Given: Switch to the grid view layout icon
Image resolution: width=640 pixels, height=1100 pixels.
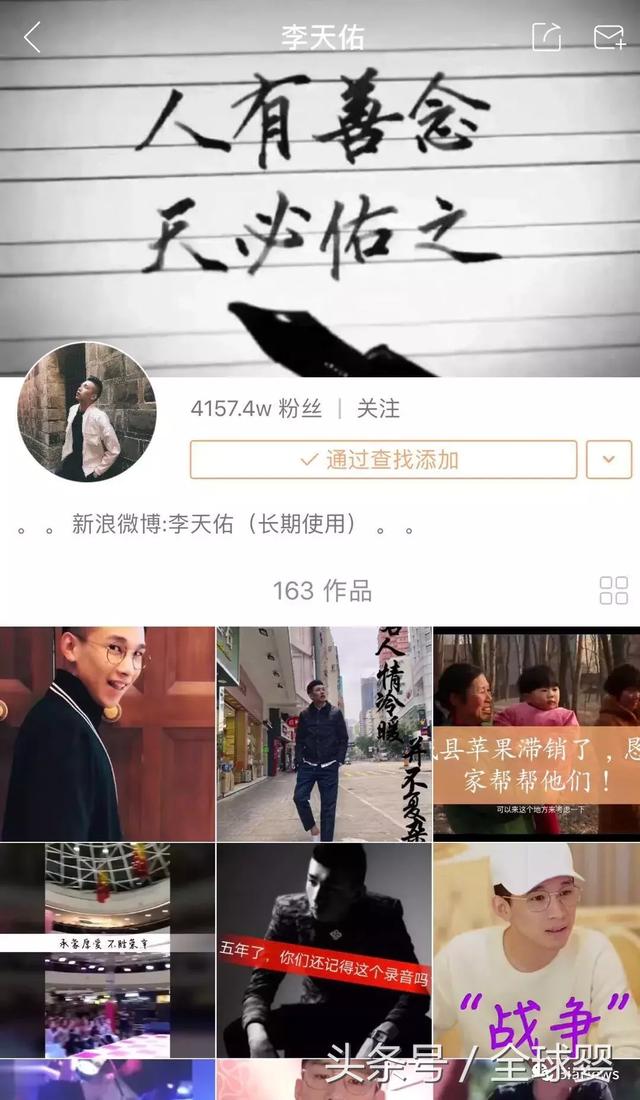Looking at the screenshot, I should 613,591.
